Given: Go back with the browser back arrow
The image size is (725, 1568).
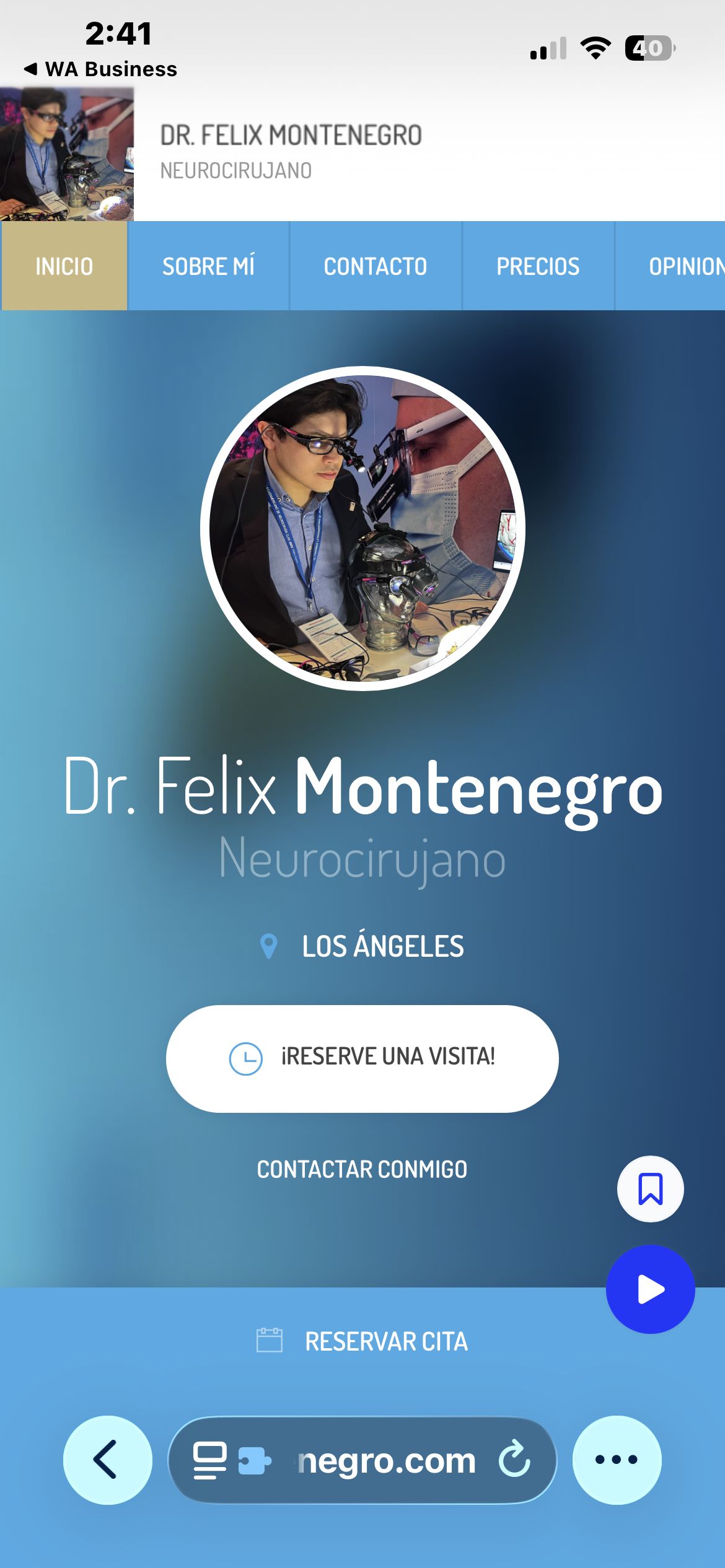Looking at the screenshot, I should (x=107, y=1460).
